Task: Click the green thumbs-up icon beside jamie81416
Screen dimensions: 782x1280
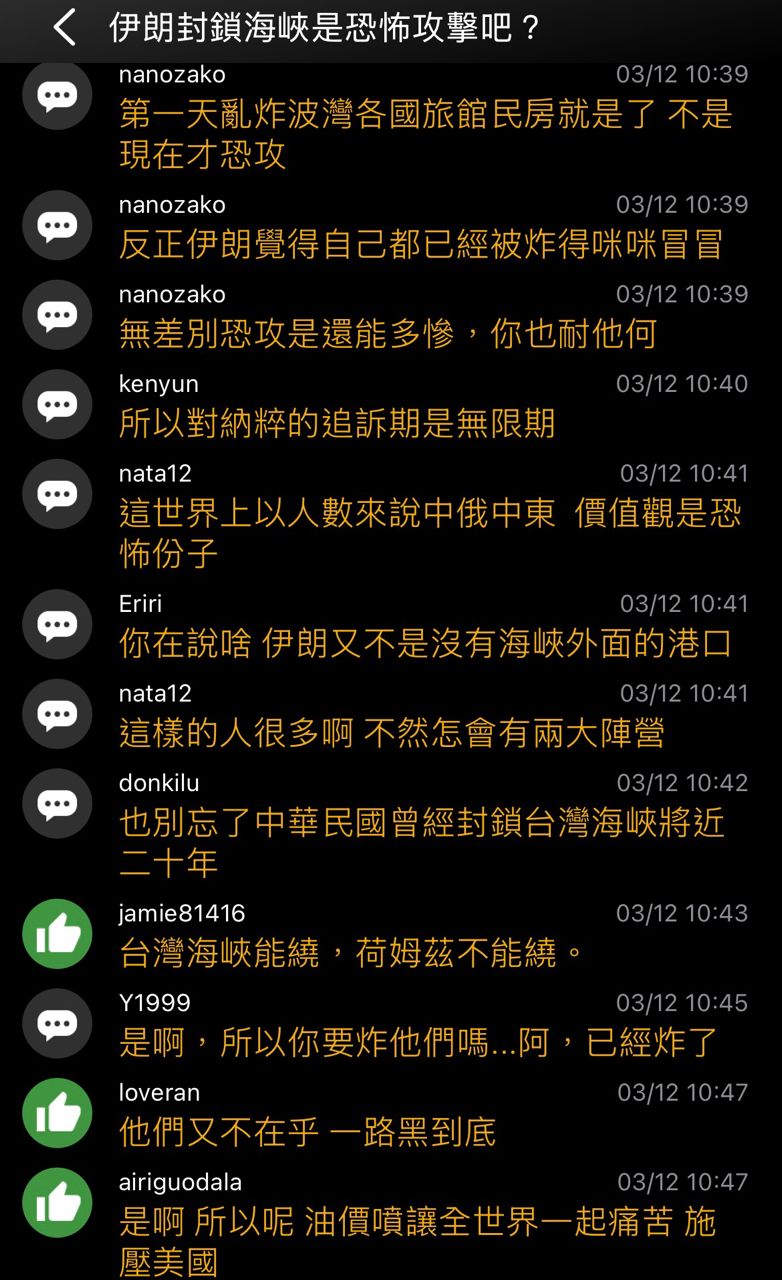Action: [x=56, y=933]
